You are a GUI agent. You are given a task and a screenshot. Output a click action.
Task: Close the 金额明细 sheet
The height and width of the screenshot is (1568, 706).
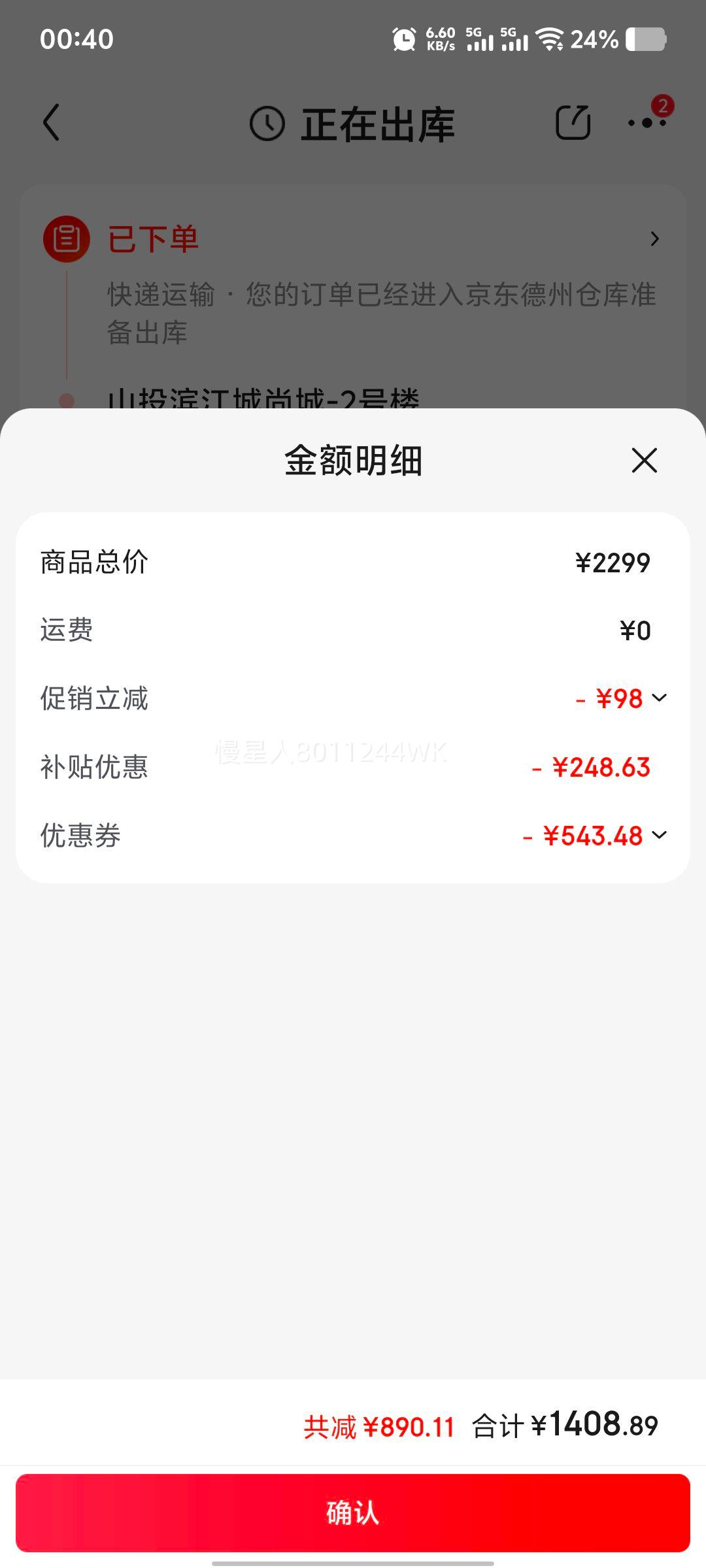click(644, 461)
